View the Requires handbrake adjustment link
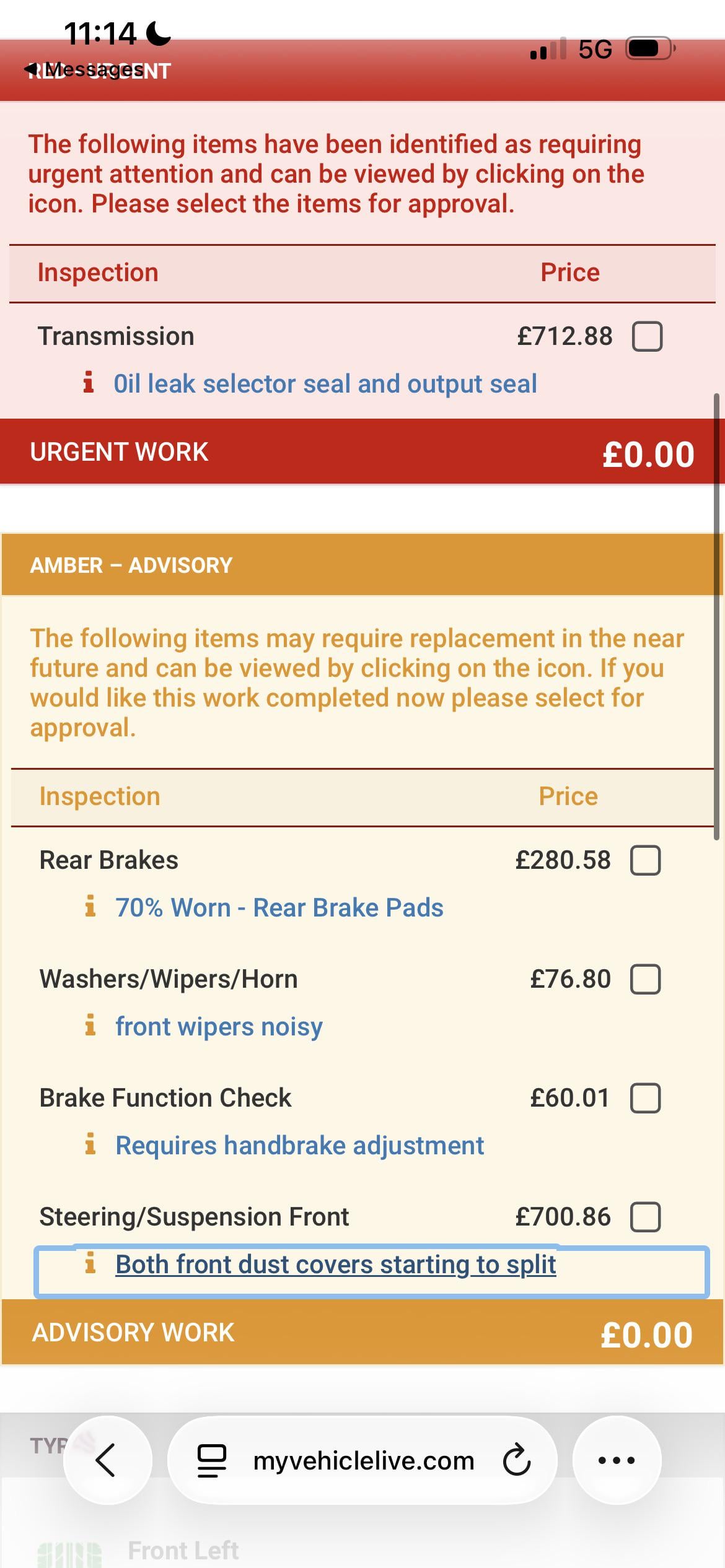 (299, 1146)
